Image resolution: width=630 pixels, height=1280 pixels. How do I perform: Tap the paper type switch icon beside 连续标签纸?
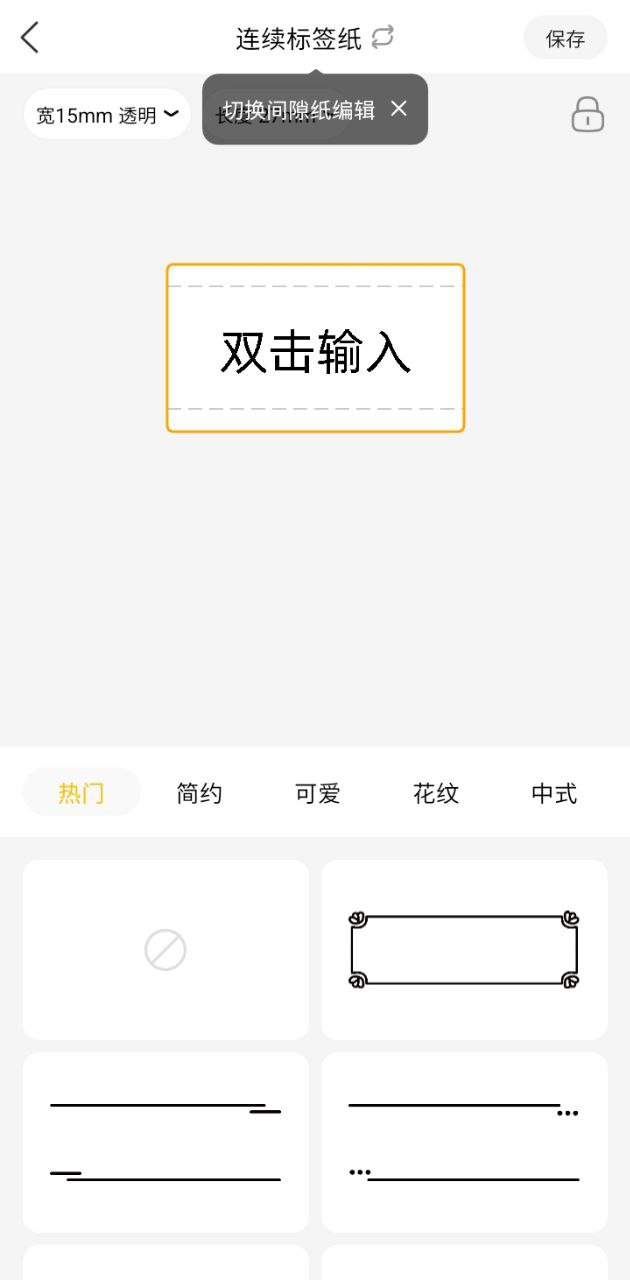coord(382,38)
